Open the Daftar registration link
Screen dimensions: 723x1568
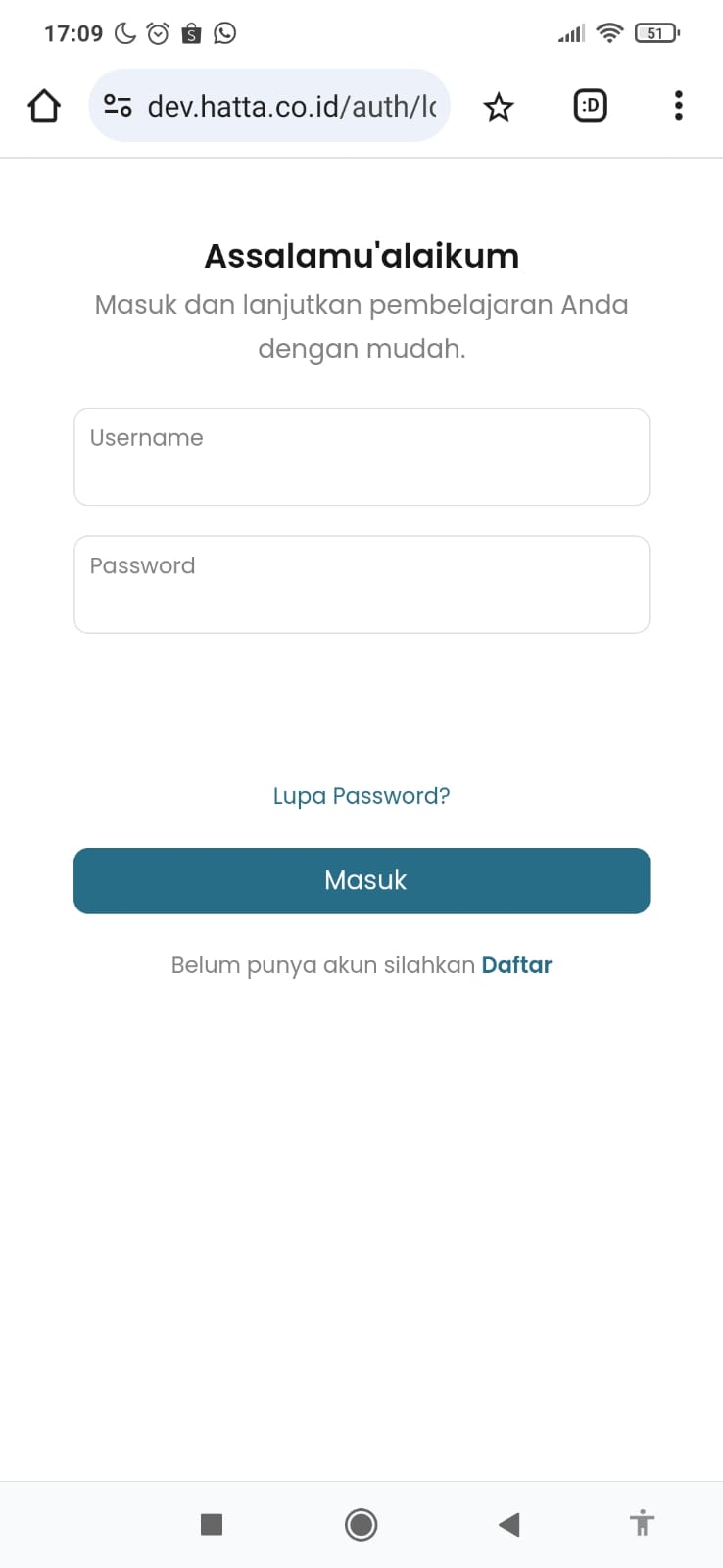pos(517,965)
